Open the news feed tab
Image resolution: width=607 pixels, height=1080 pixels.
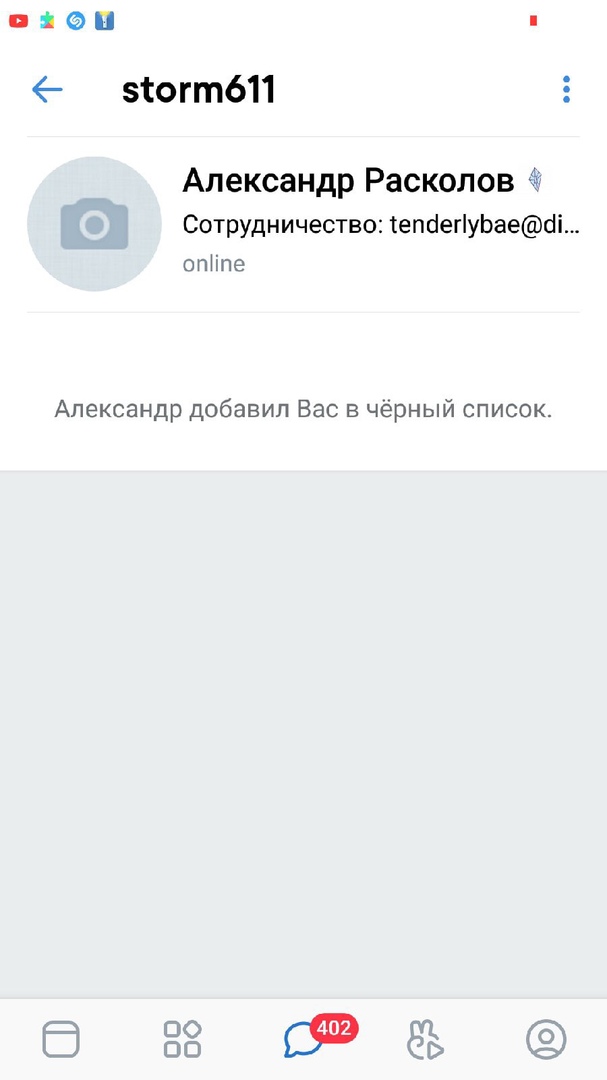point(61,1039)
